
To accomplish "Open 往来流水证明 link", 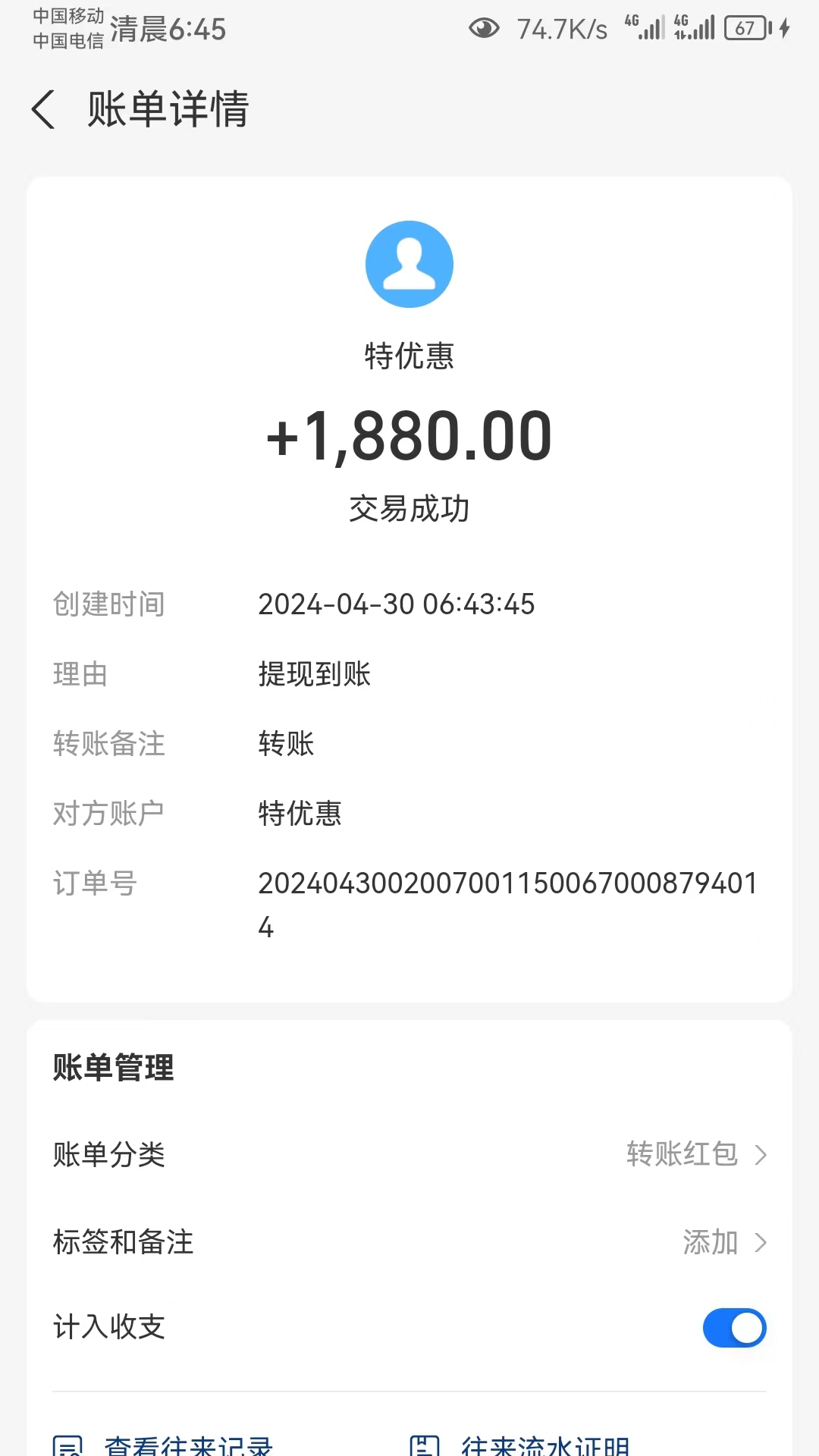I will click(544, 1445).
